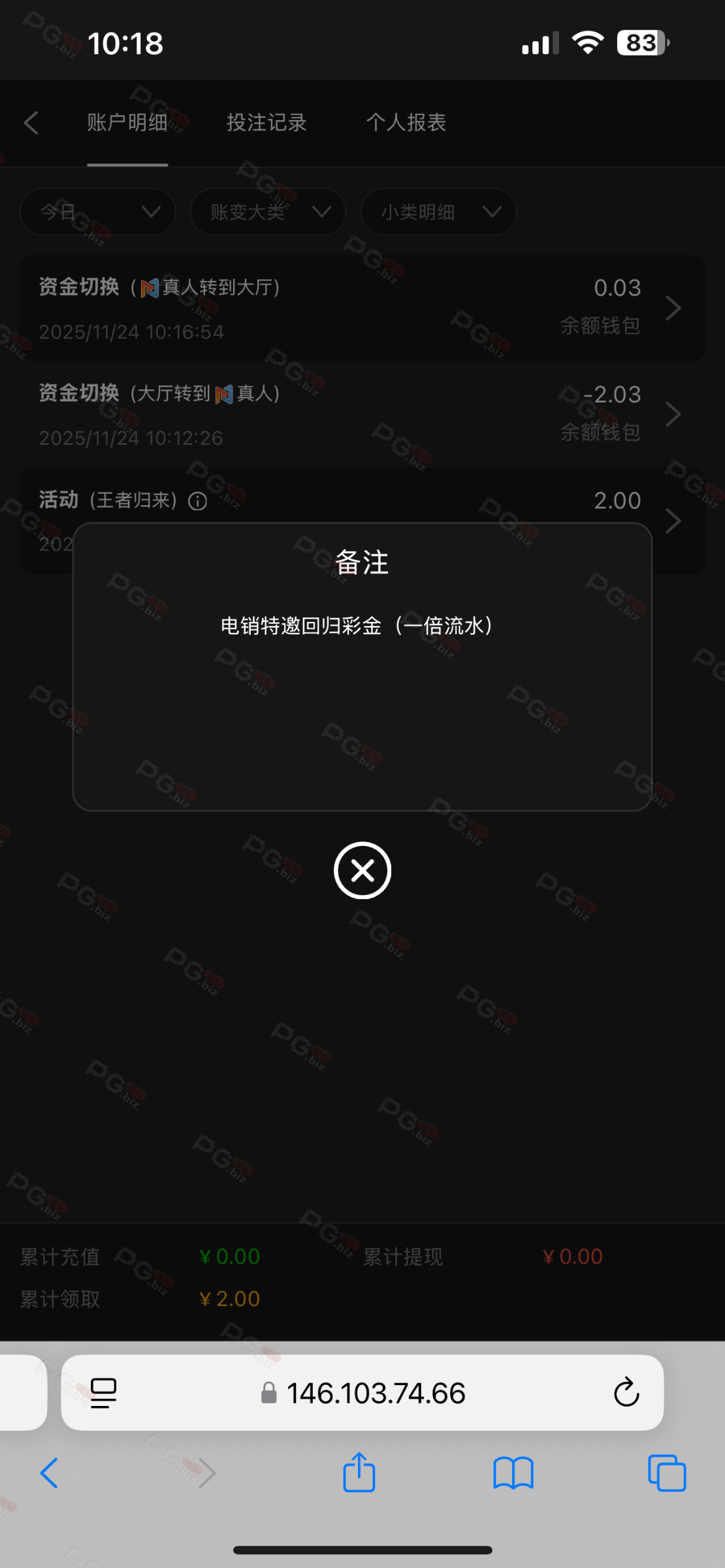Switch to the 个人报表 tab
This screenshot has width=725, height=1568.
click(x=406, y=123)
